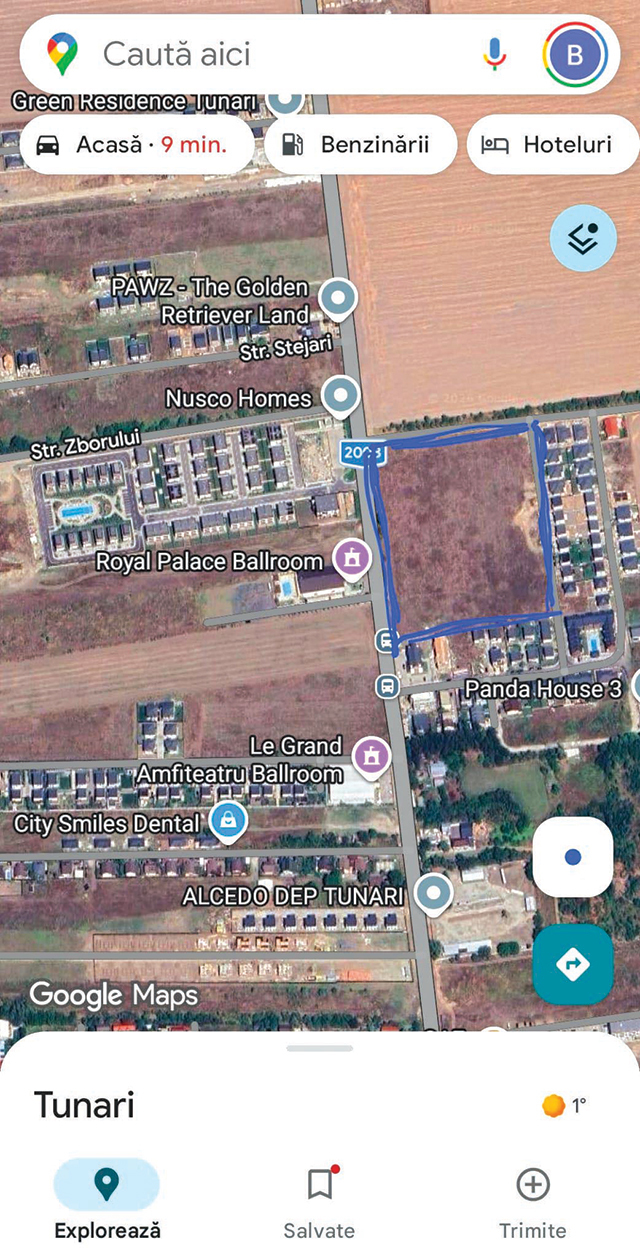Tap the ALCEDO DEP TUNARI pin
The height and width of the screenshot is (1258, 640).
click(433, 892)
